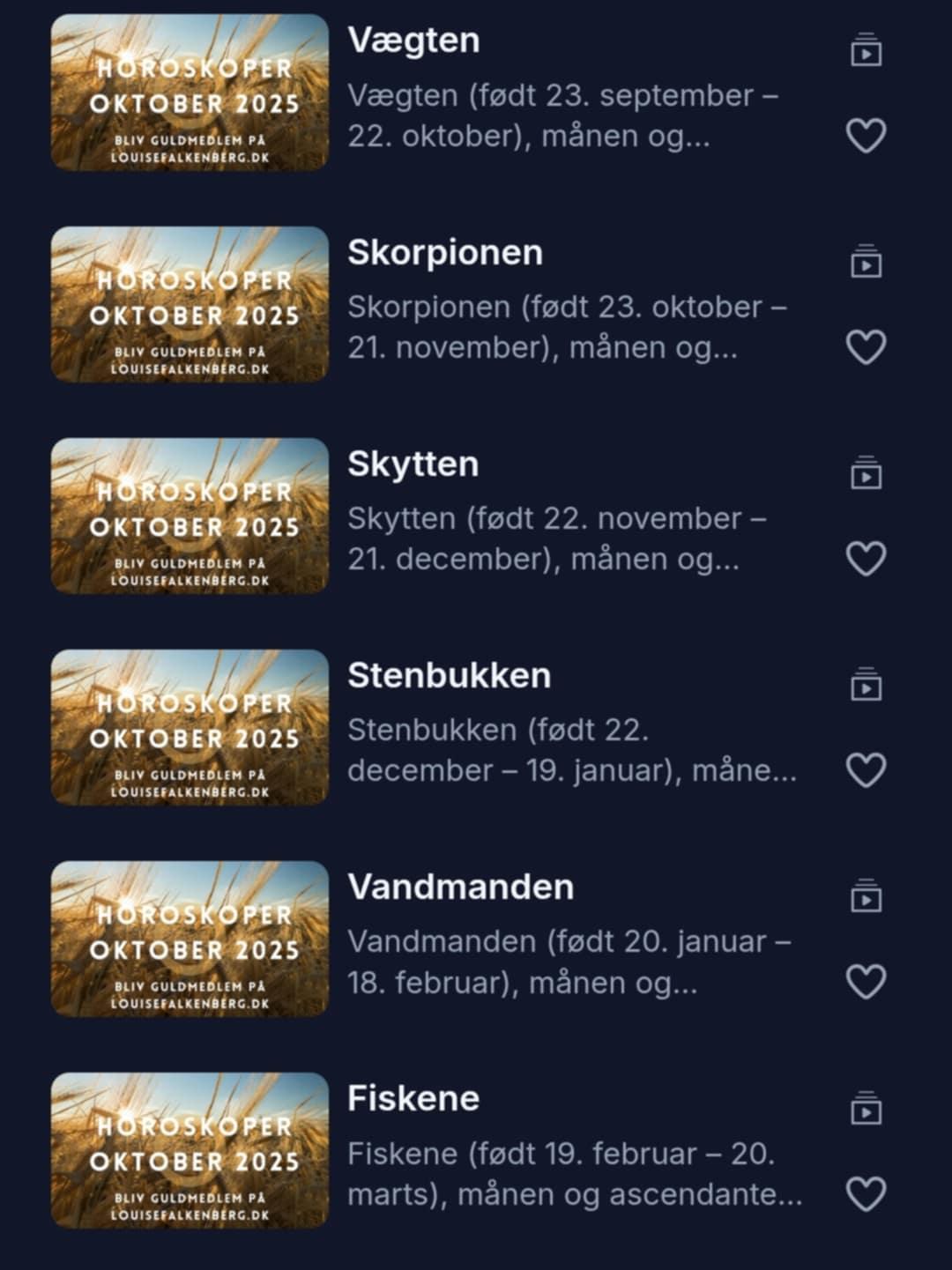Open the Stenbukken horoscope episode
Image resolution: width=952 pixels, height=1270 pixels.
coord(449,676)
